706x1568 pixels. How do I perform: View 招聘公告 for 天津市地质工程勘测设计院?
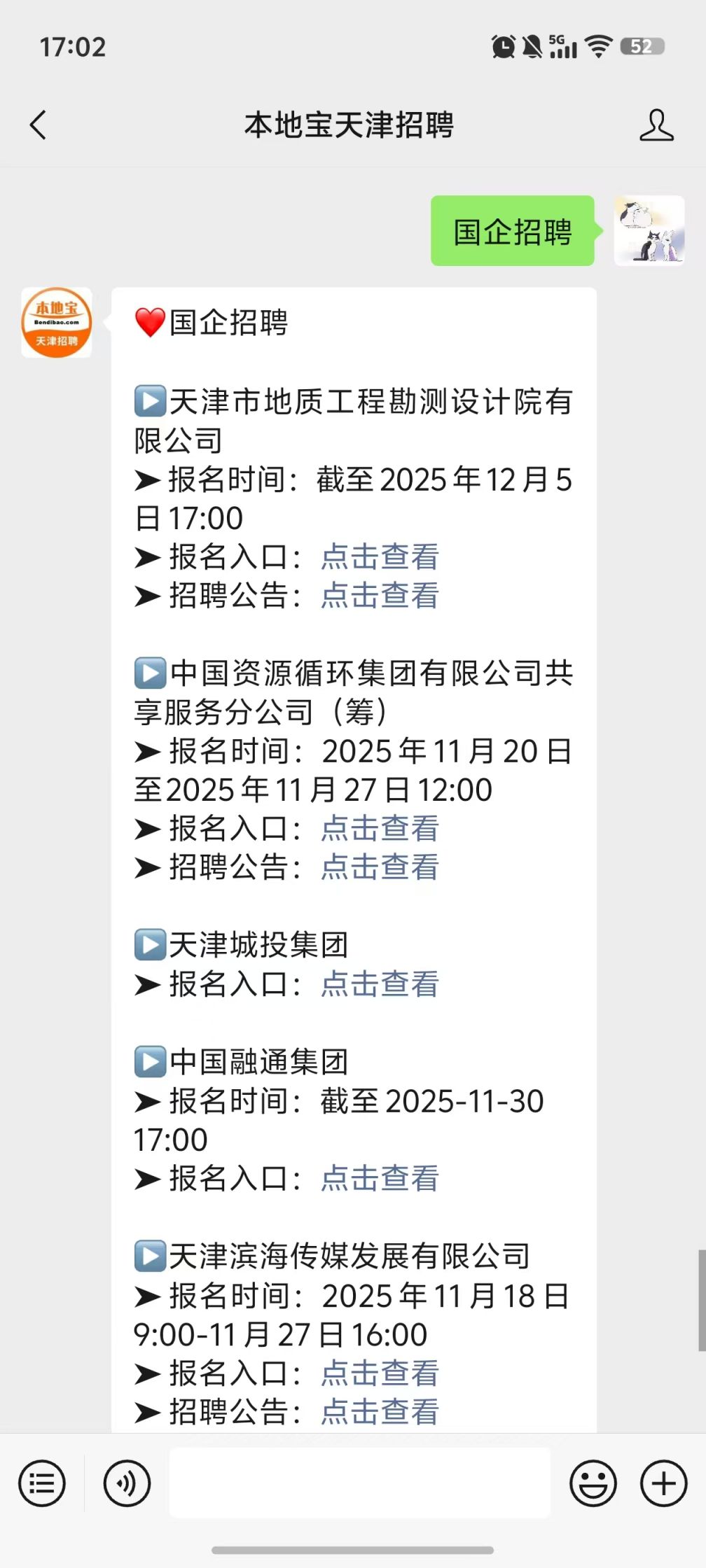click(x=380, y=596)
